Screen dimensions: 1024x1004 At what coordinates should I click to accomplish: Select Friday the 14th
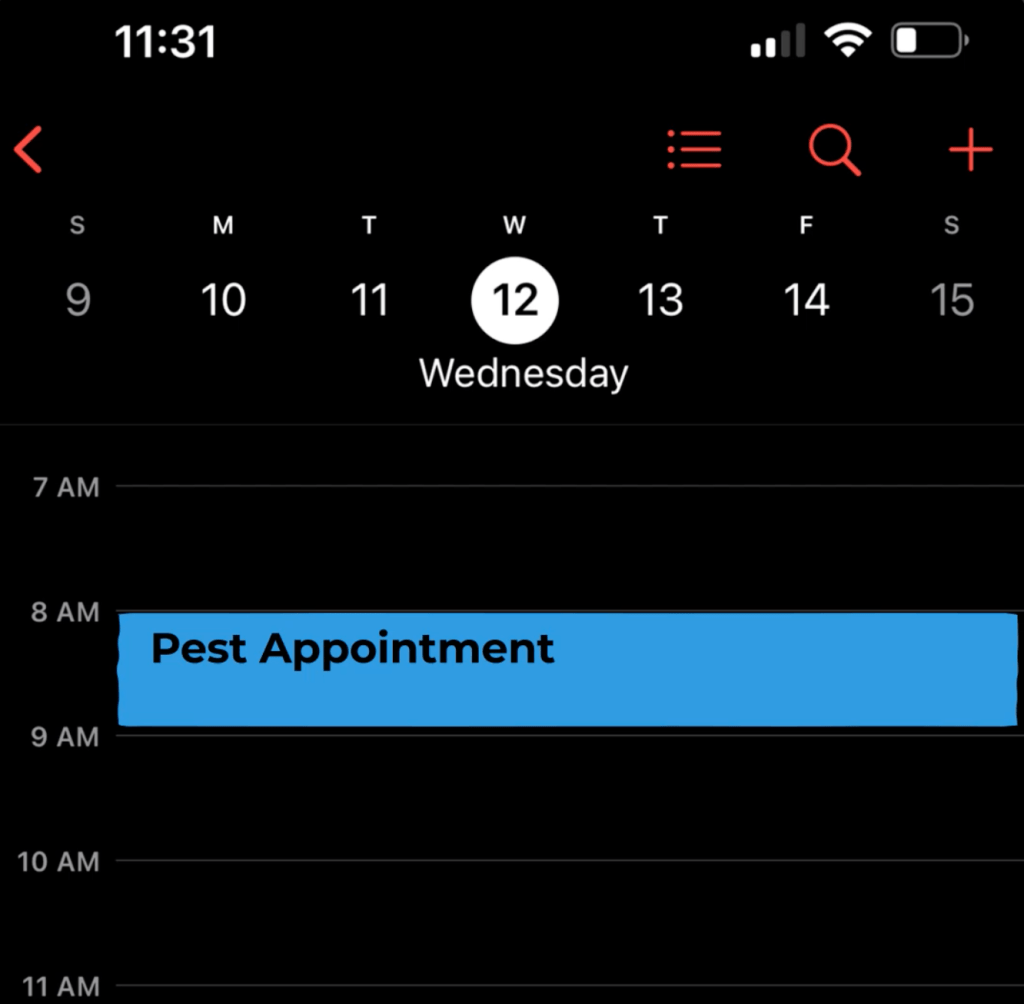pos(806,300)
